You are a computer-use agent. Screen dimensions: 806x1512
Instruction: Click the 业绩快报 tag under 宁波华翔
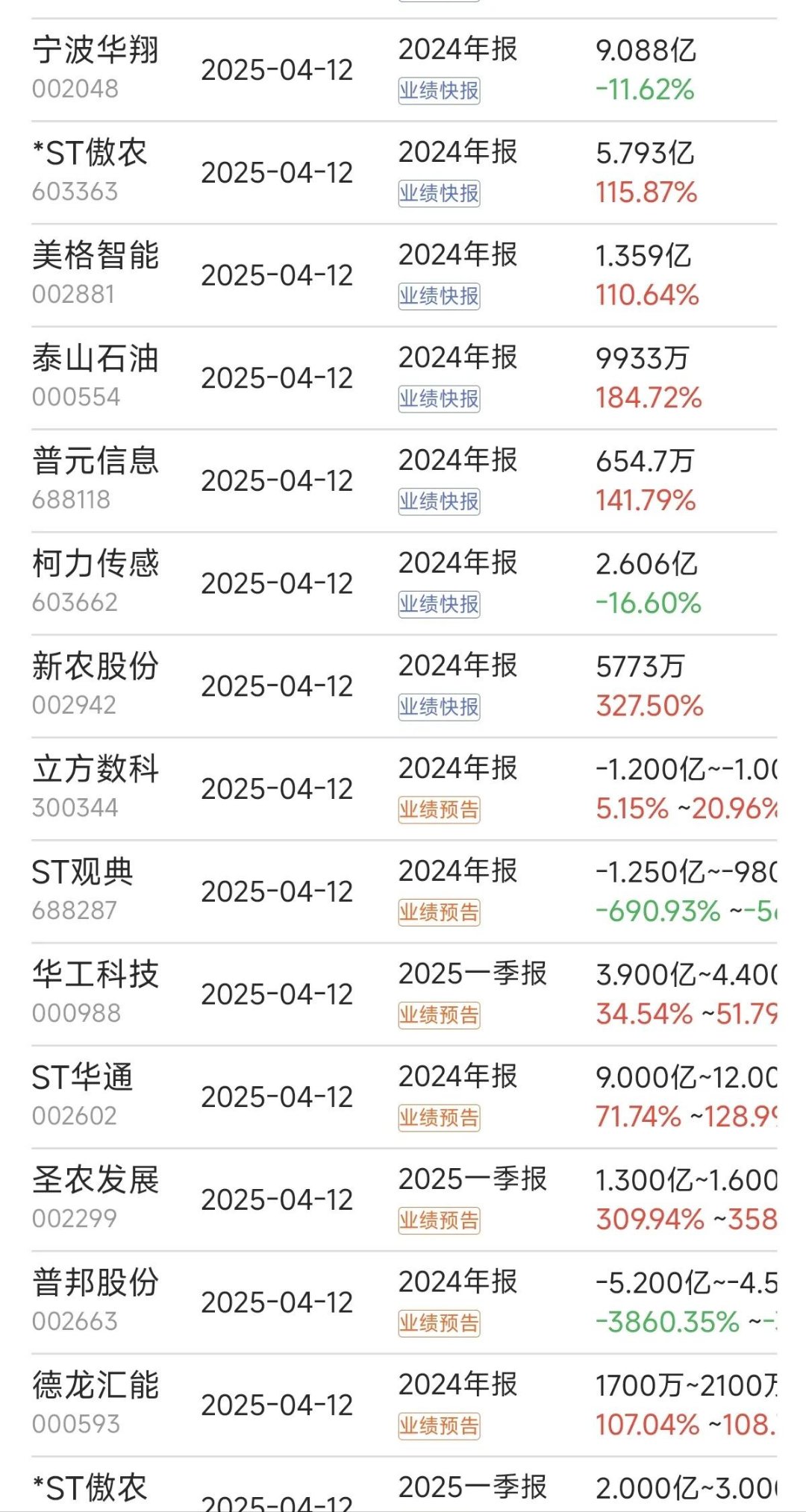440,88
